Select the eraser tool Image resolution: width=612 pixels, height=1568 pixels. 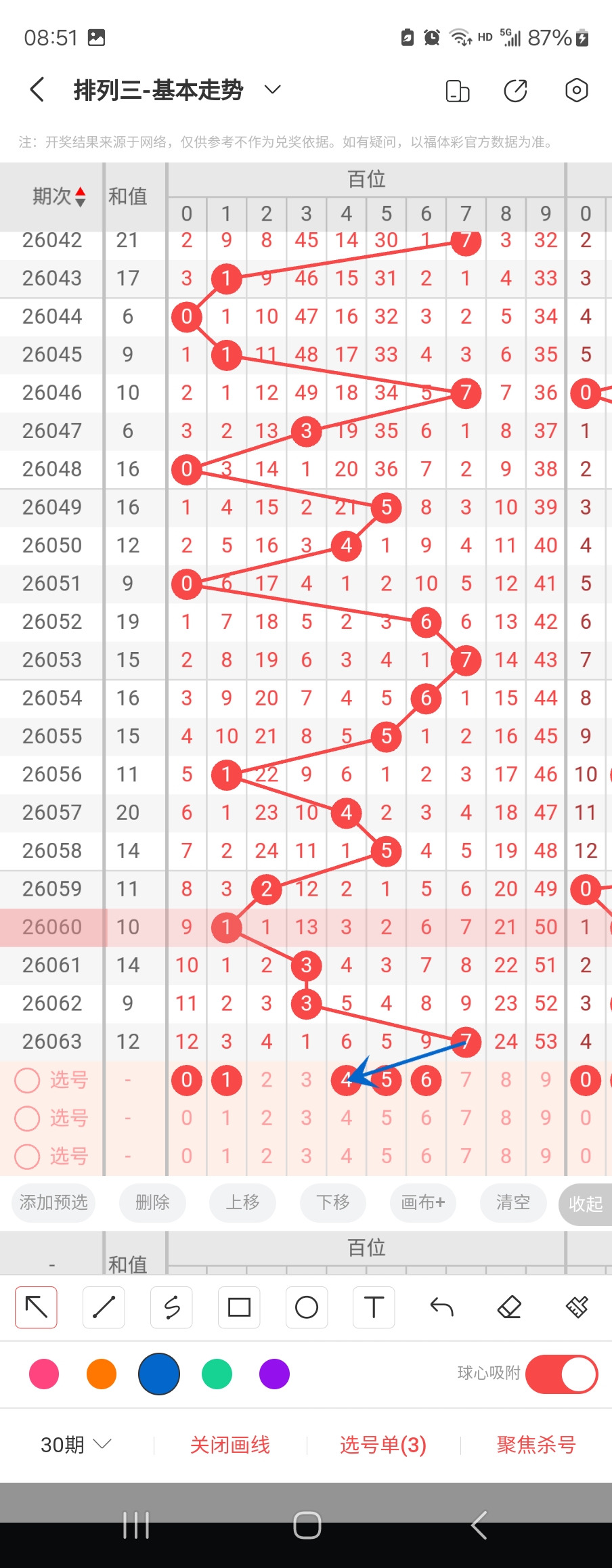pos(509,1307)
